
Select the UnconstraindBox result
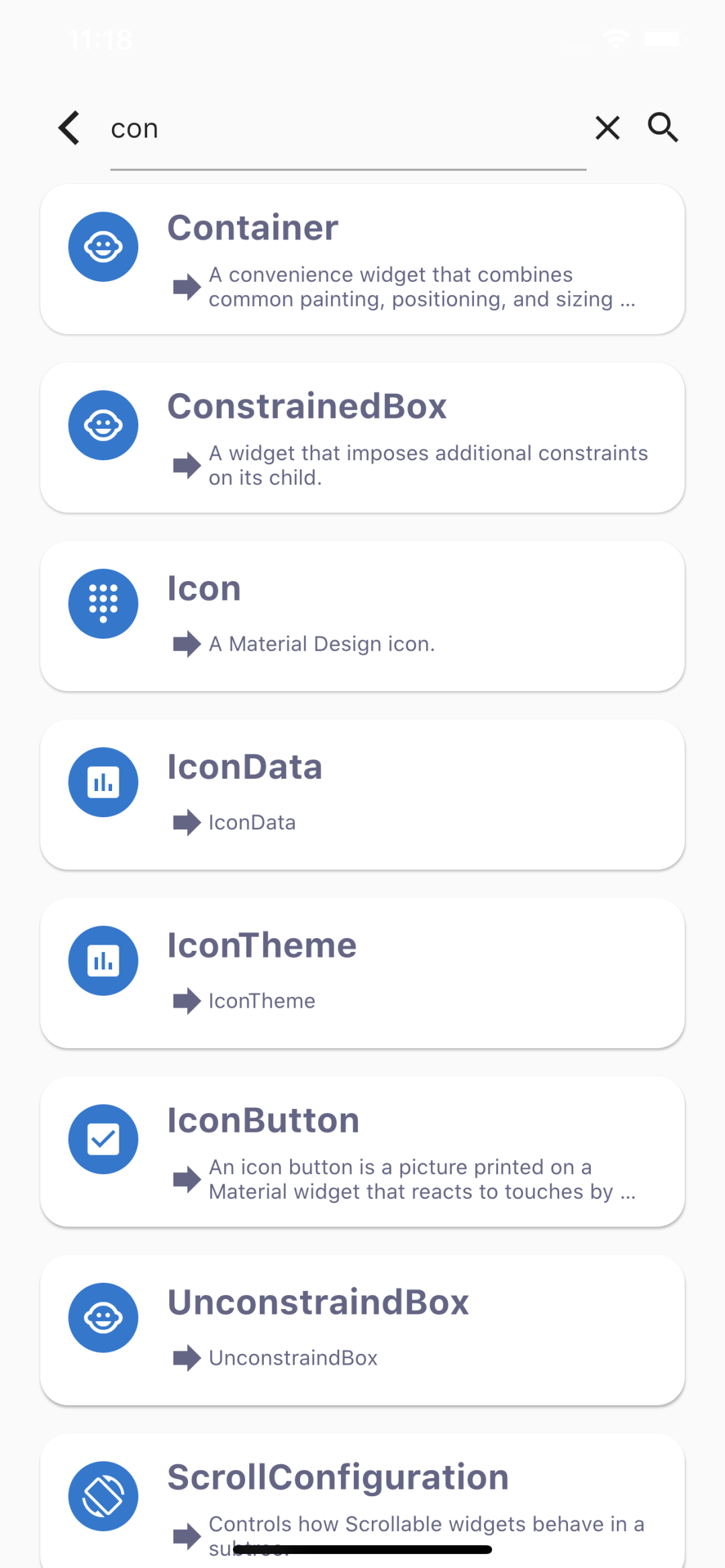pos(362,1330)
